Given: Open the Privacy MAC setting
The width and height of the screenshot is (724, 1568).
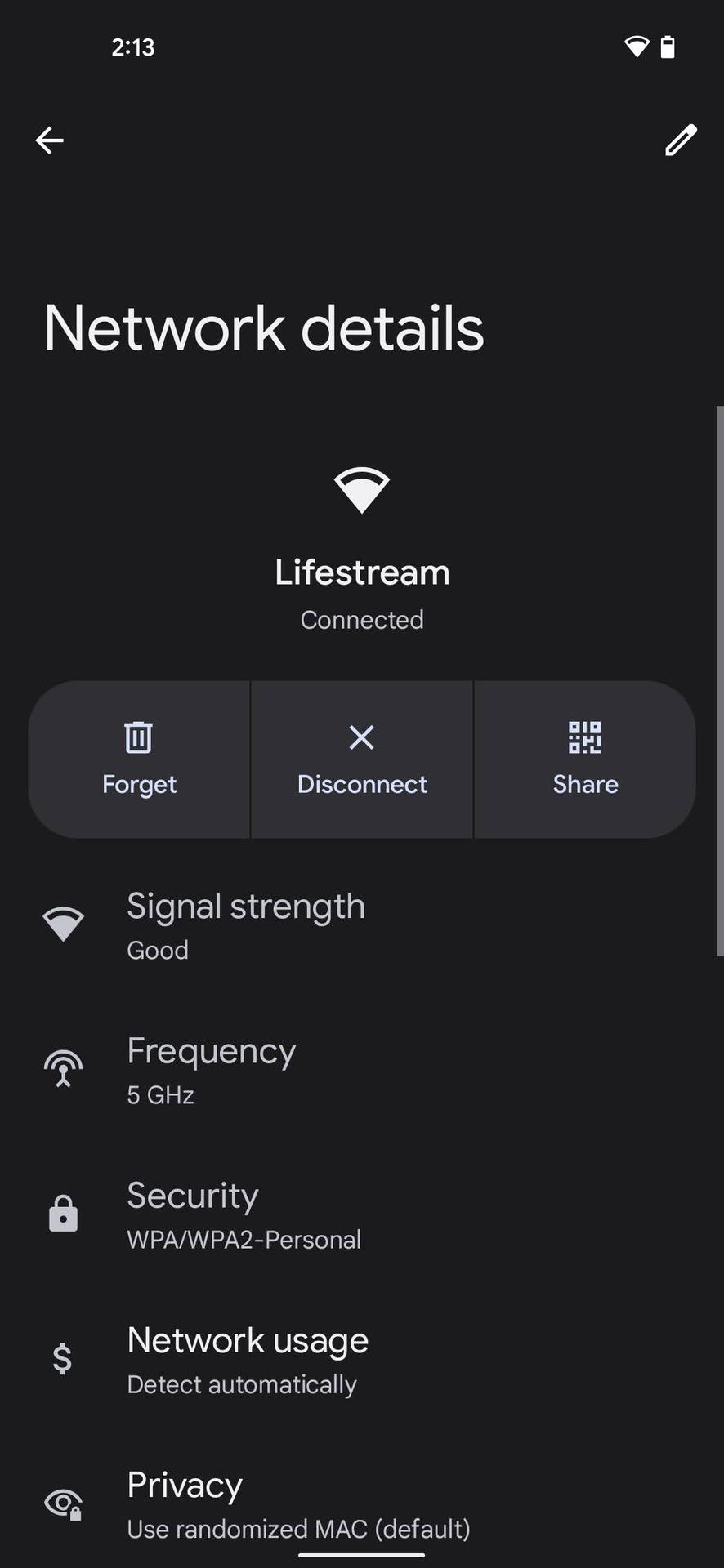Looking at the screenshot, I should (x=298, y=1504).
